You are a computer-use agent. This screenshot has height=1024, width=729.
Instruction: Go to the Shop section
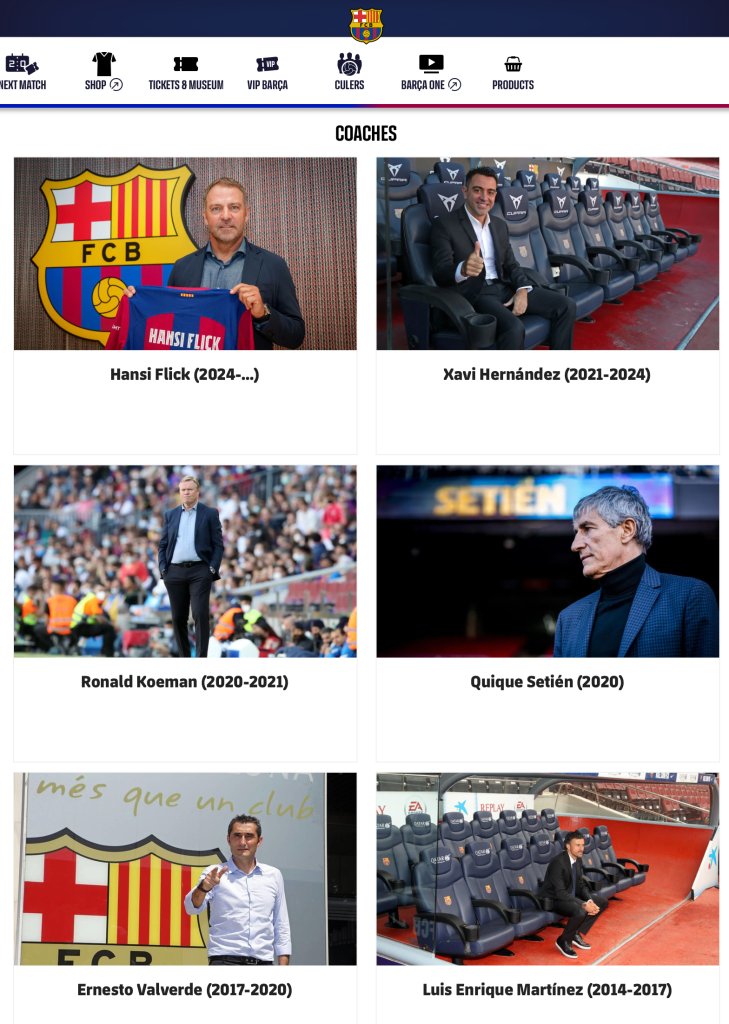tap(104, 72)
